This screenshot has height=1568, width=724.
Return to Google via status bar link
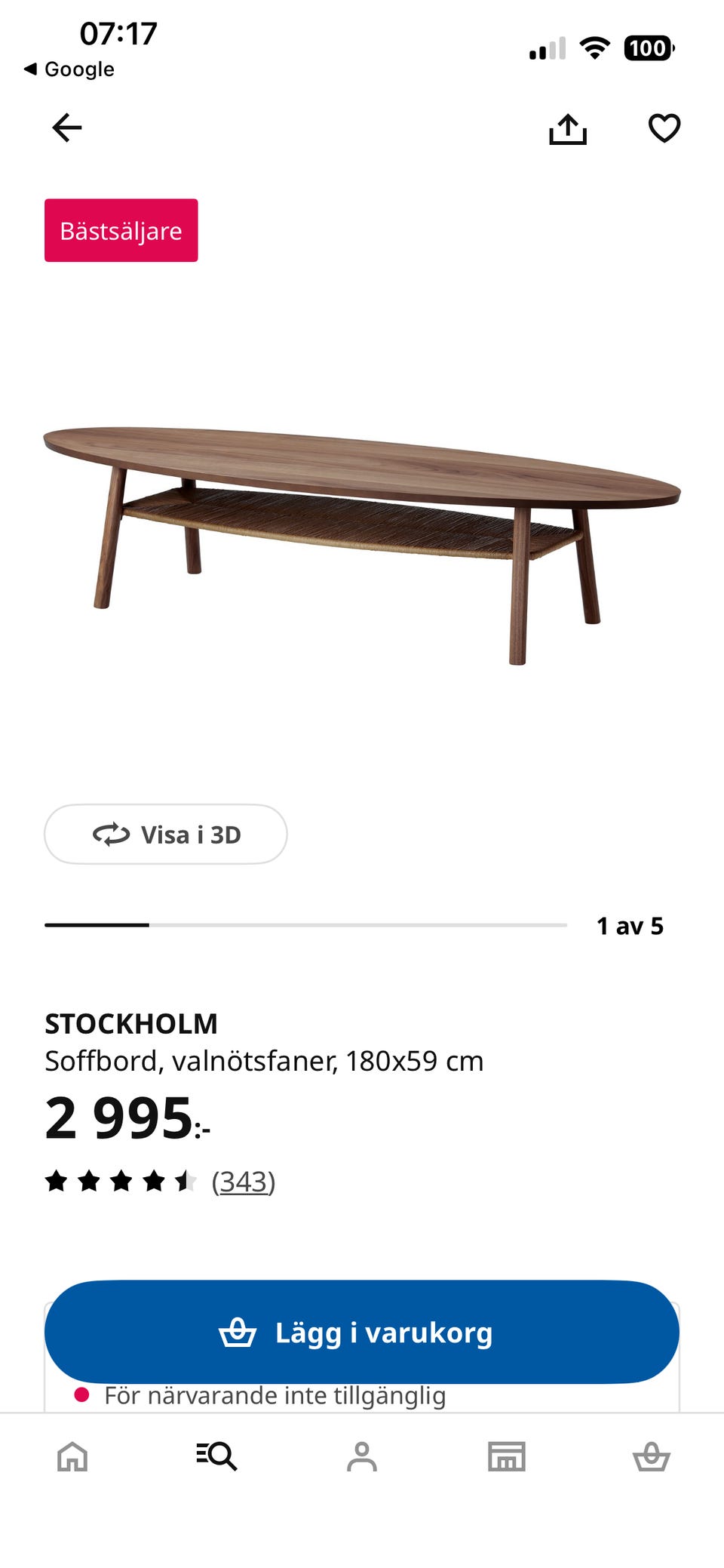pos(68,69)
